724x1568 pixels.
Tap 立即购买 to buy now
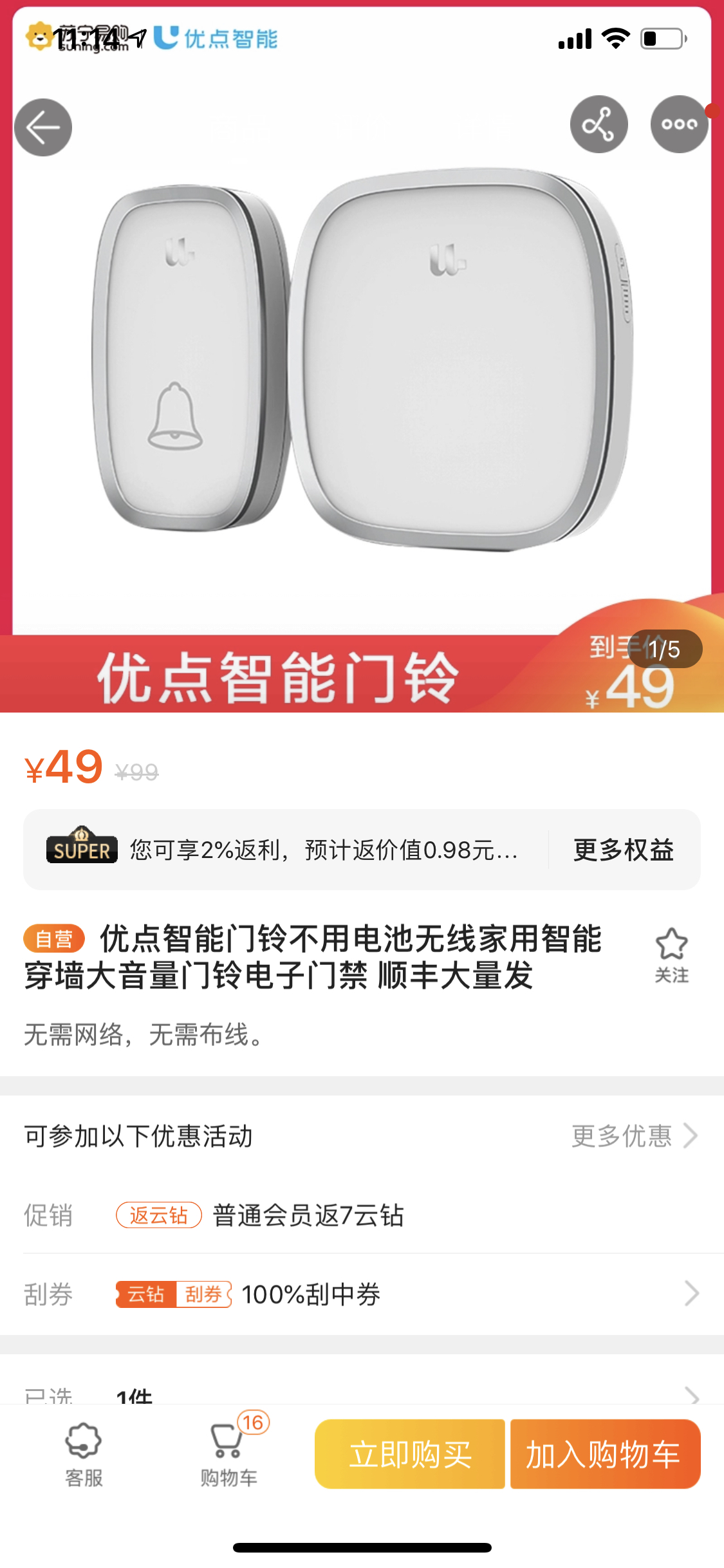[x=410, y=1454]
